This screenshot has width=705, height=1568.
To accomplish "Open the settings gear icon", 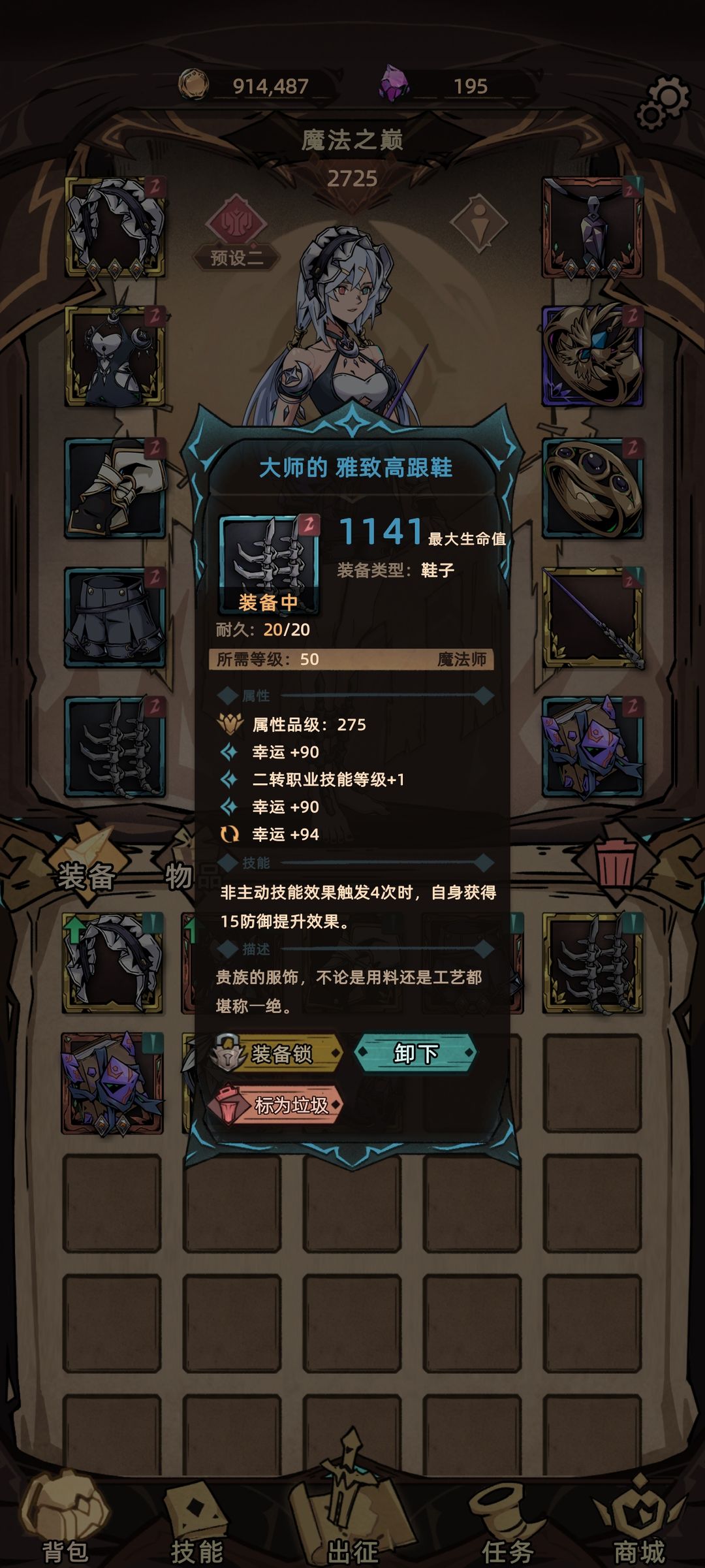I will (x=663, y=103).
